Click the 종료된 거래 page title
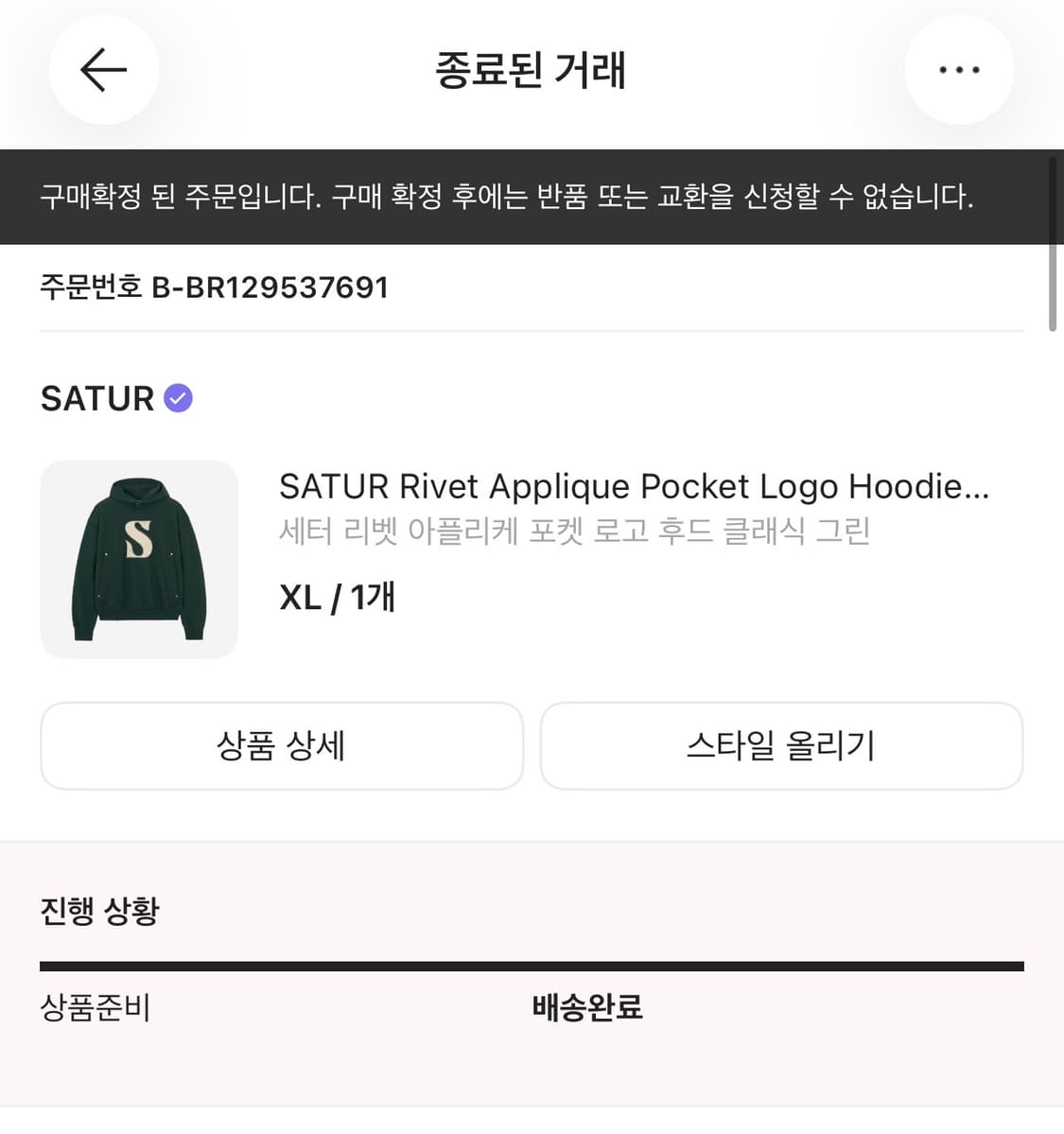 (x=532, y=70)
